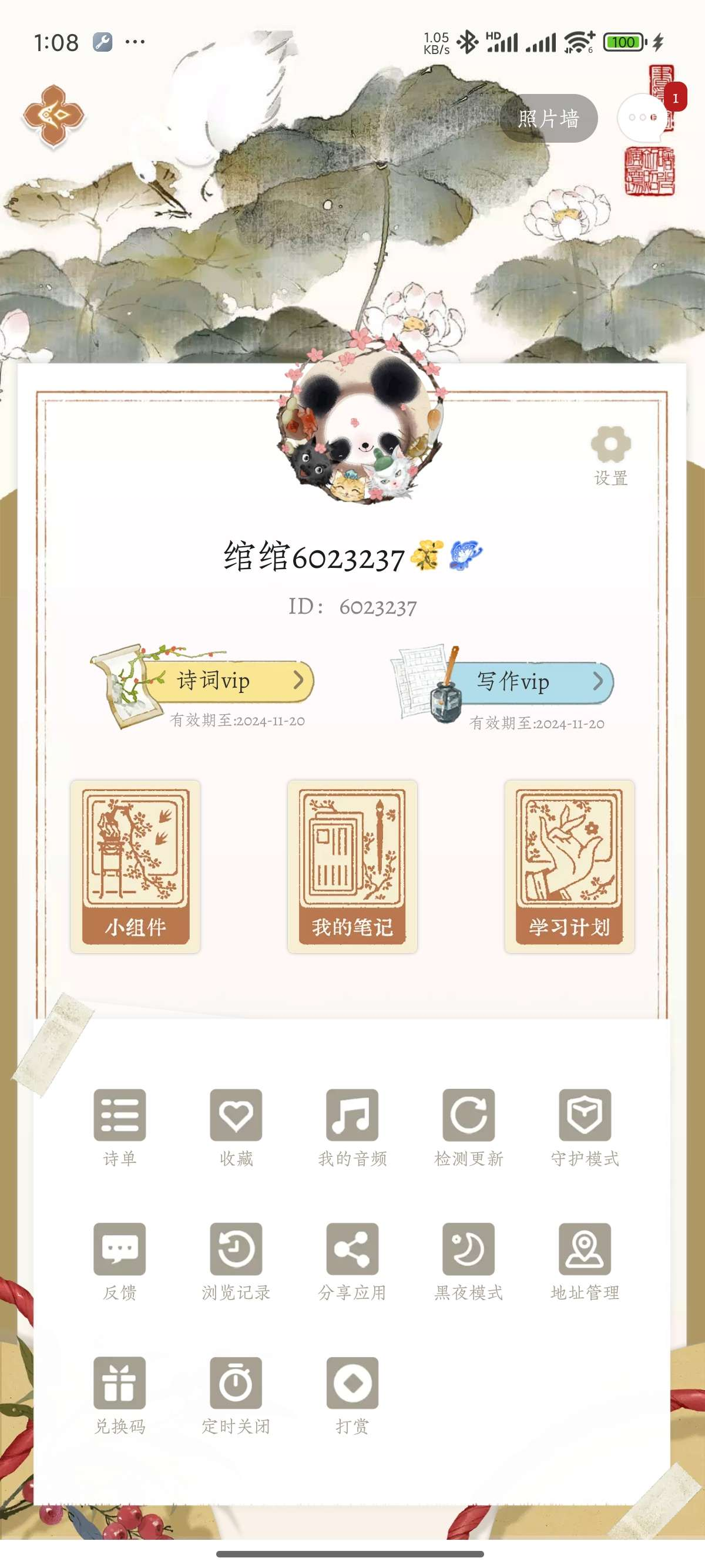Open 诗单 poem lists
This screenshot has width=705, height=1568.
click(119, 1128)
